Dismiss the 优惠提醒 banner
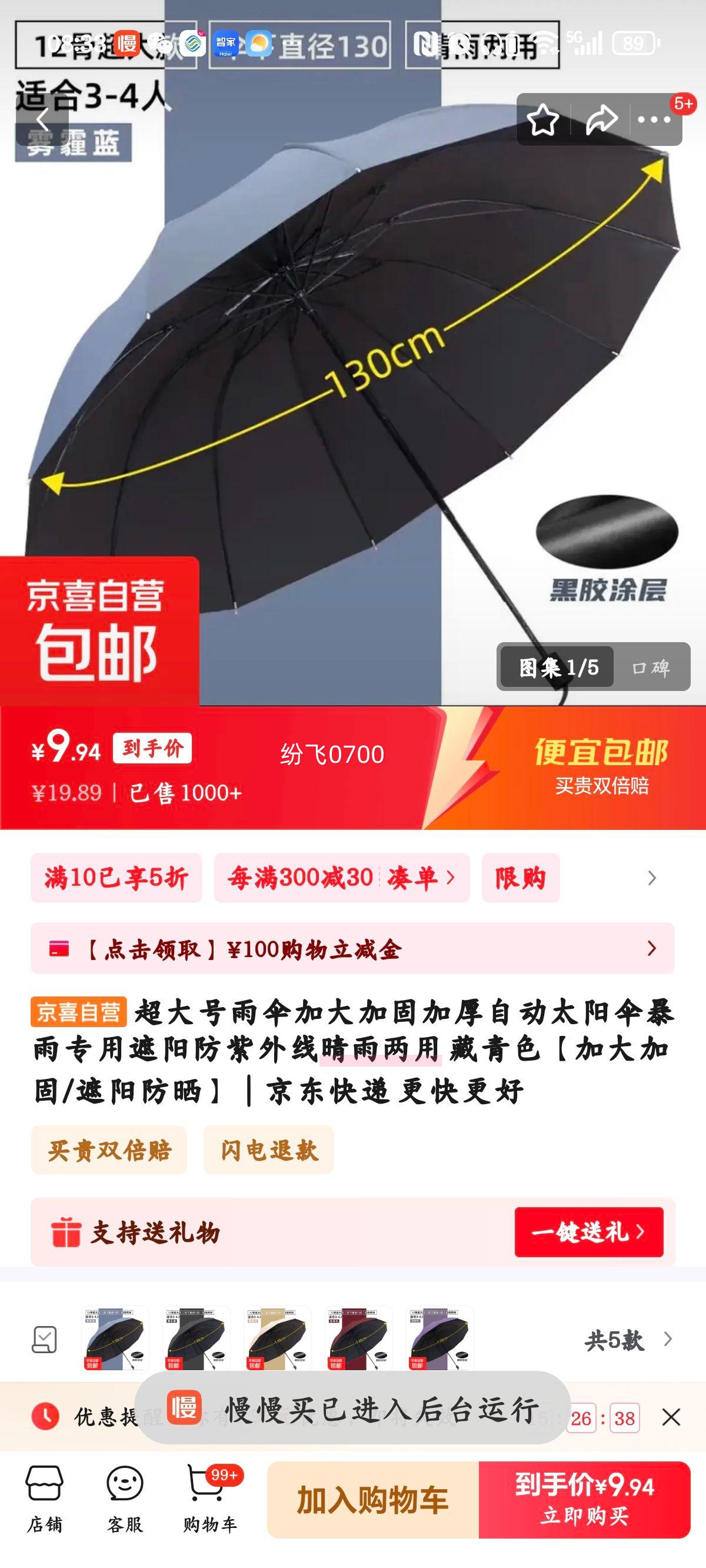706x1568 pixels. click(671, 1418)
